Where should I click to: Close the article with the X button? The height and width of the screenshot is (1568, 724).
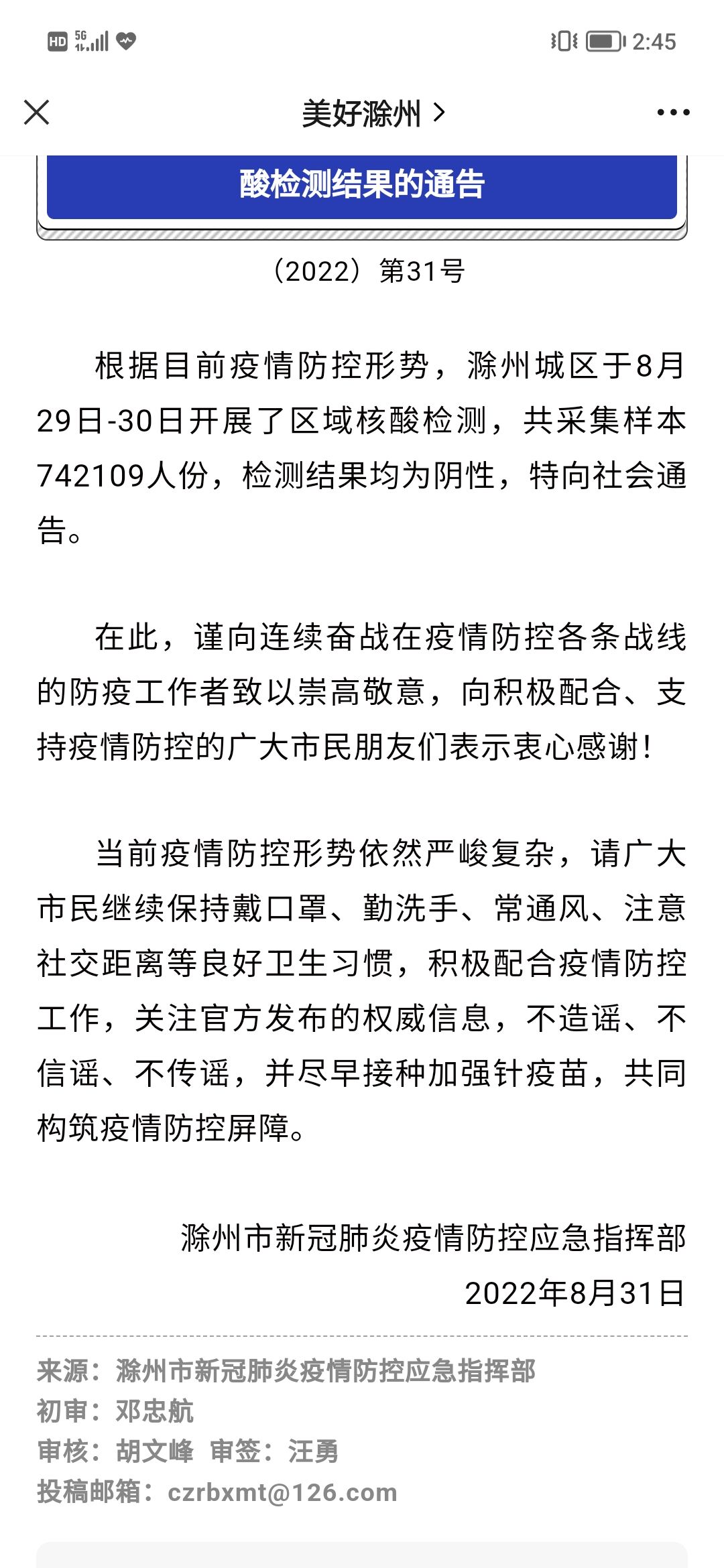[x=37, y=113]
